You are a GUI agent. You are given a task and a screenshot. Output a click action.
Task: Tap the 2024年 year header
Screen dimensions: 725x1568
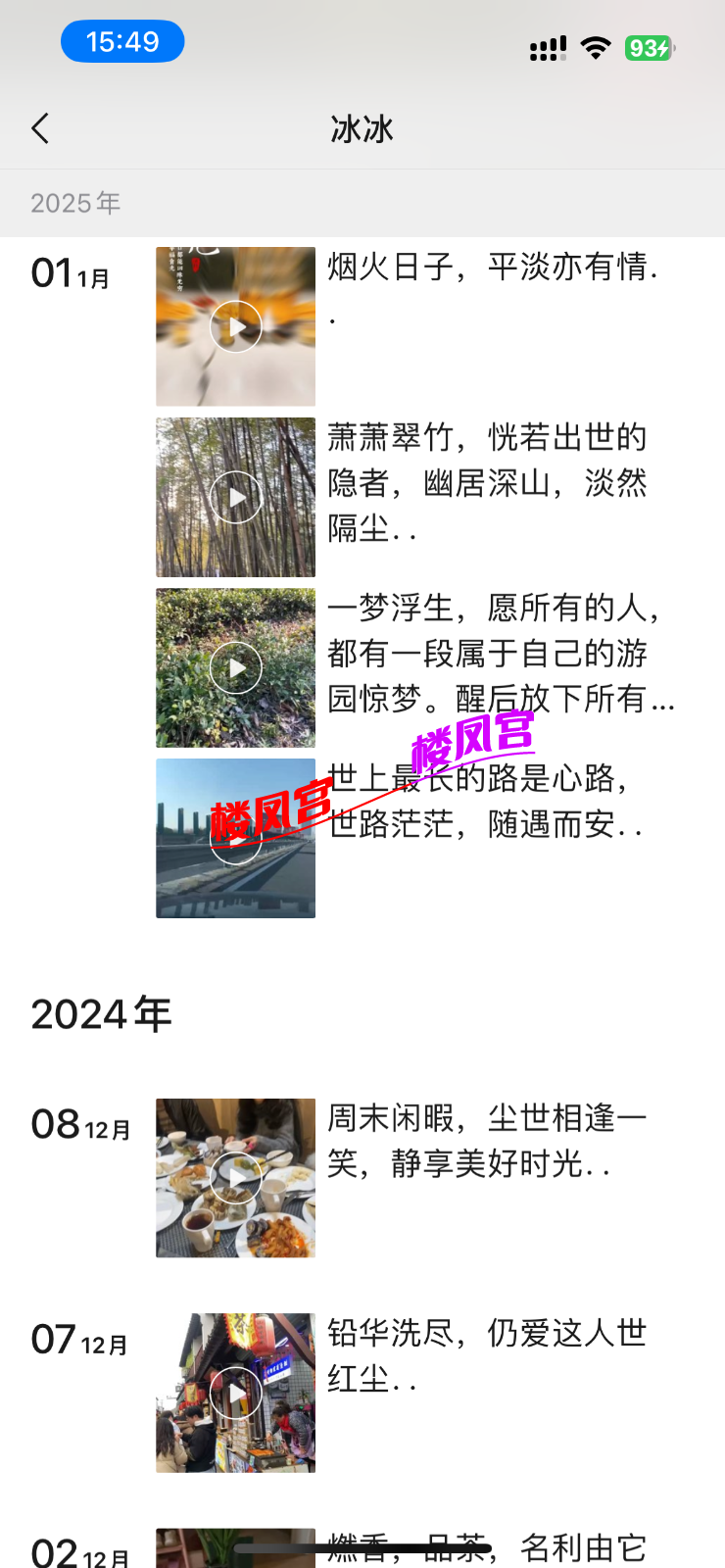pos(102,1012)
